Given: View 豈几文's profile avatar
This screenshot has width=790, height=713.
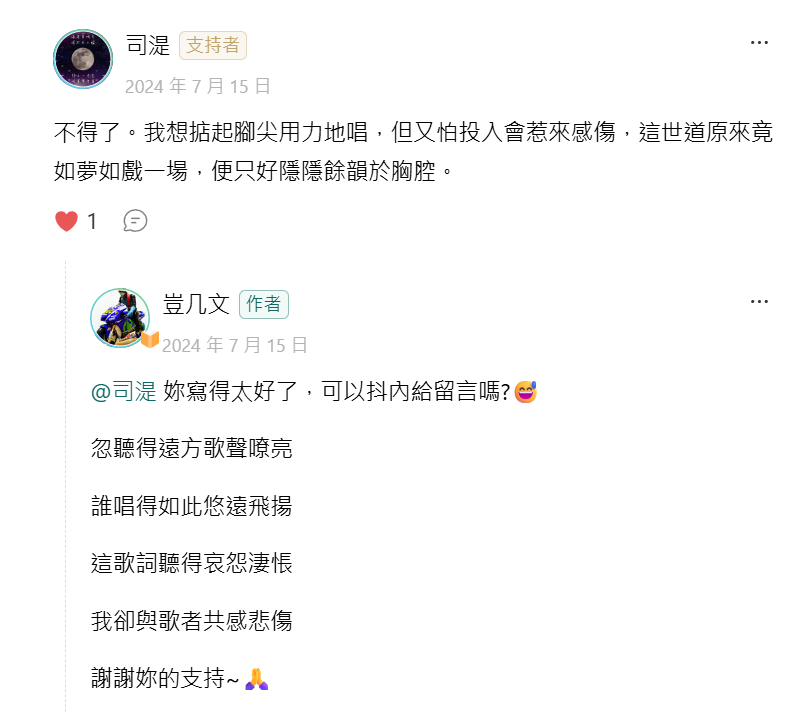Looking at the screenshot, I should (120, 318).
